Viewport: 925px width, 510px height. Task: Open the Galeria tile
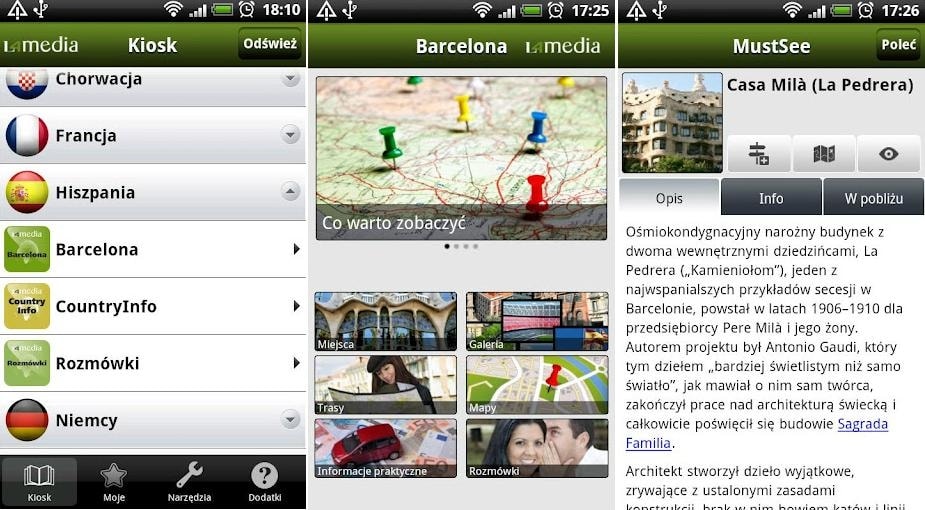click(537, 321)
